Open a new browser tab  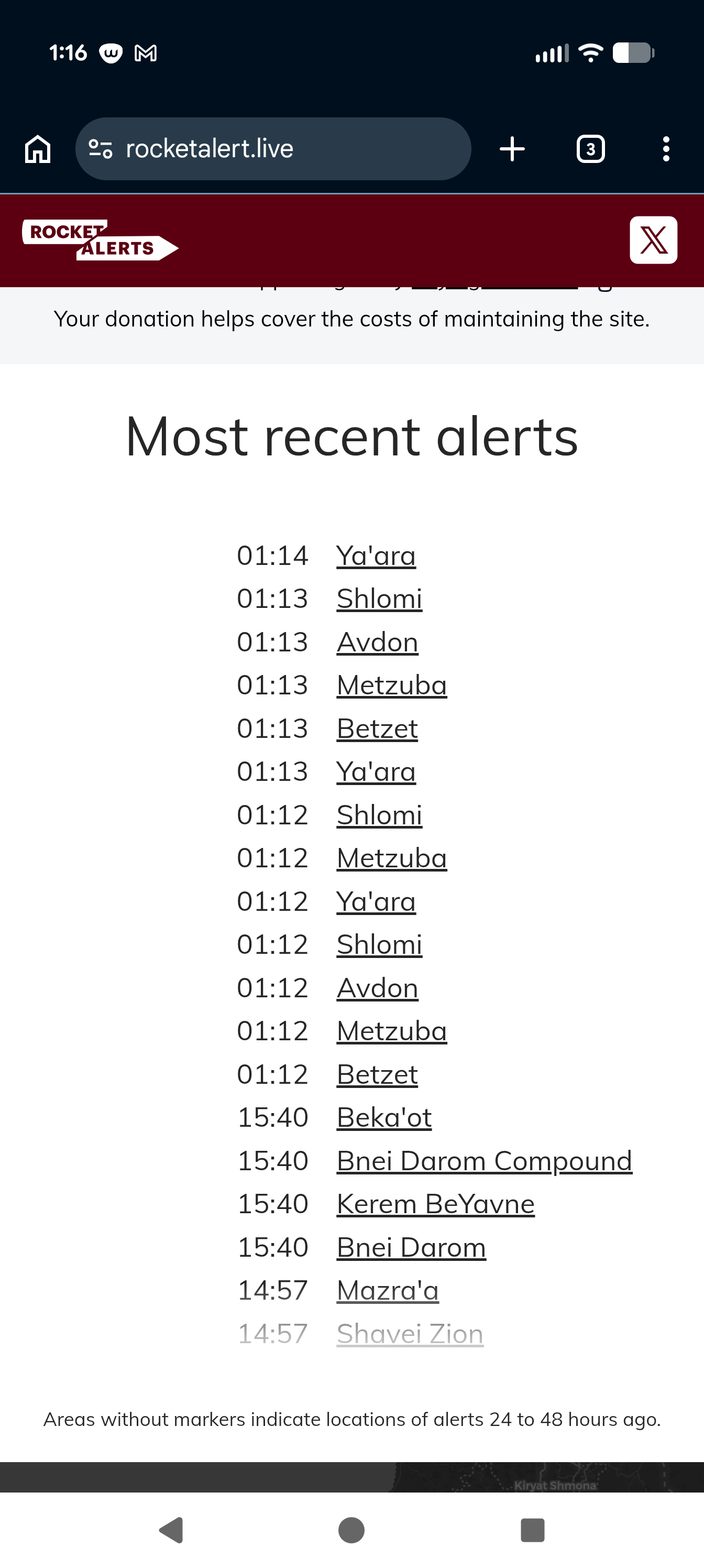pyautogui.click(x=512, y=149)
